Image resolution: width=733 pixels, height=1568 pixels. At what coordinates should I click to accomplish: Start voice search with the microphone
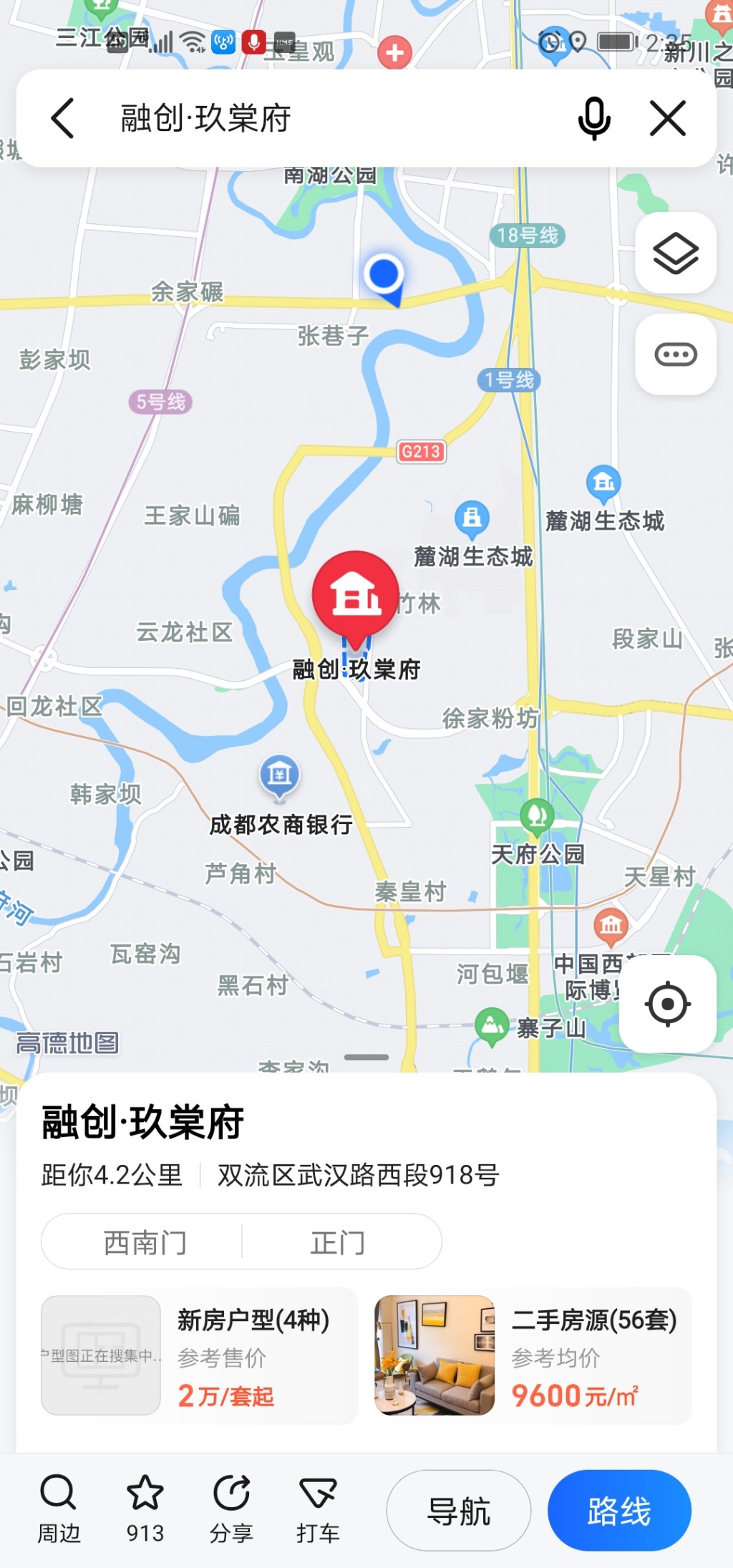tap(594, 118)
